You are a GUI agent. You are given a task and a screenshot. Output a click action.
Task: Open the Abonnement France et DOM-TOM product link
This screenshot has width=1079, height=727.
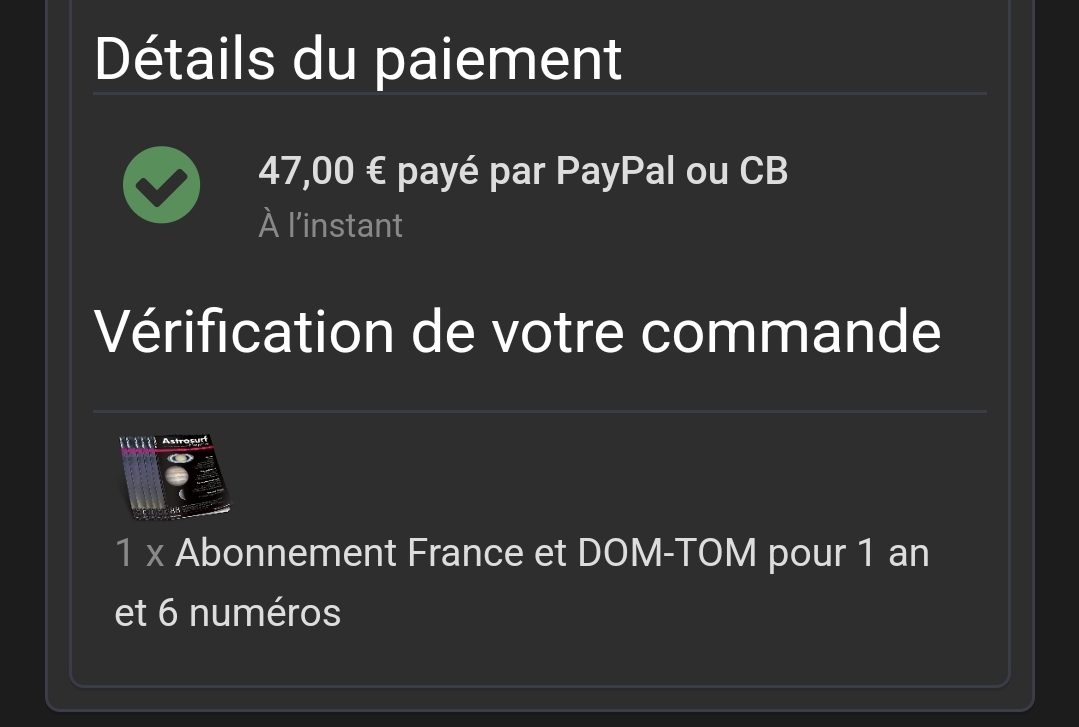pyautogui.click(x=552, y=553)
